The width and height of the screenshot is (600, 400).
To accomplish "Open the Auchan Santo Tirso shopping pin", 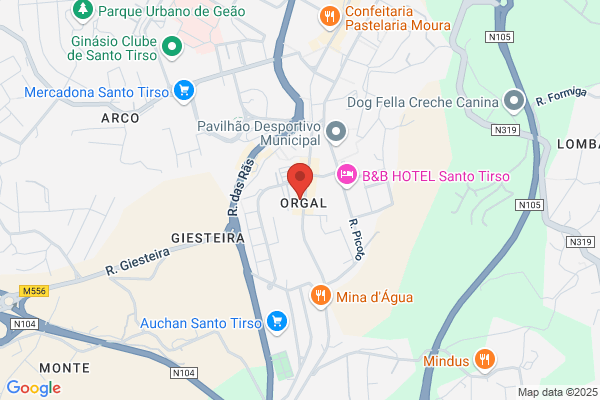I will [277, 322].
